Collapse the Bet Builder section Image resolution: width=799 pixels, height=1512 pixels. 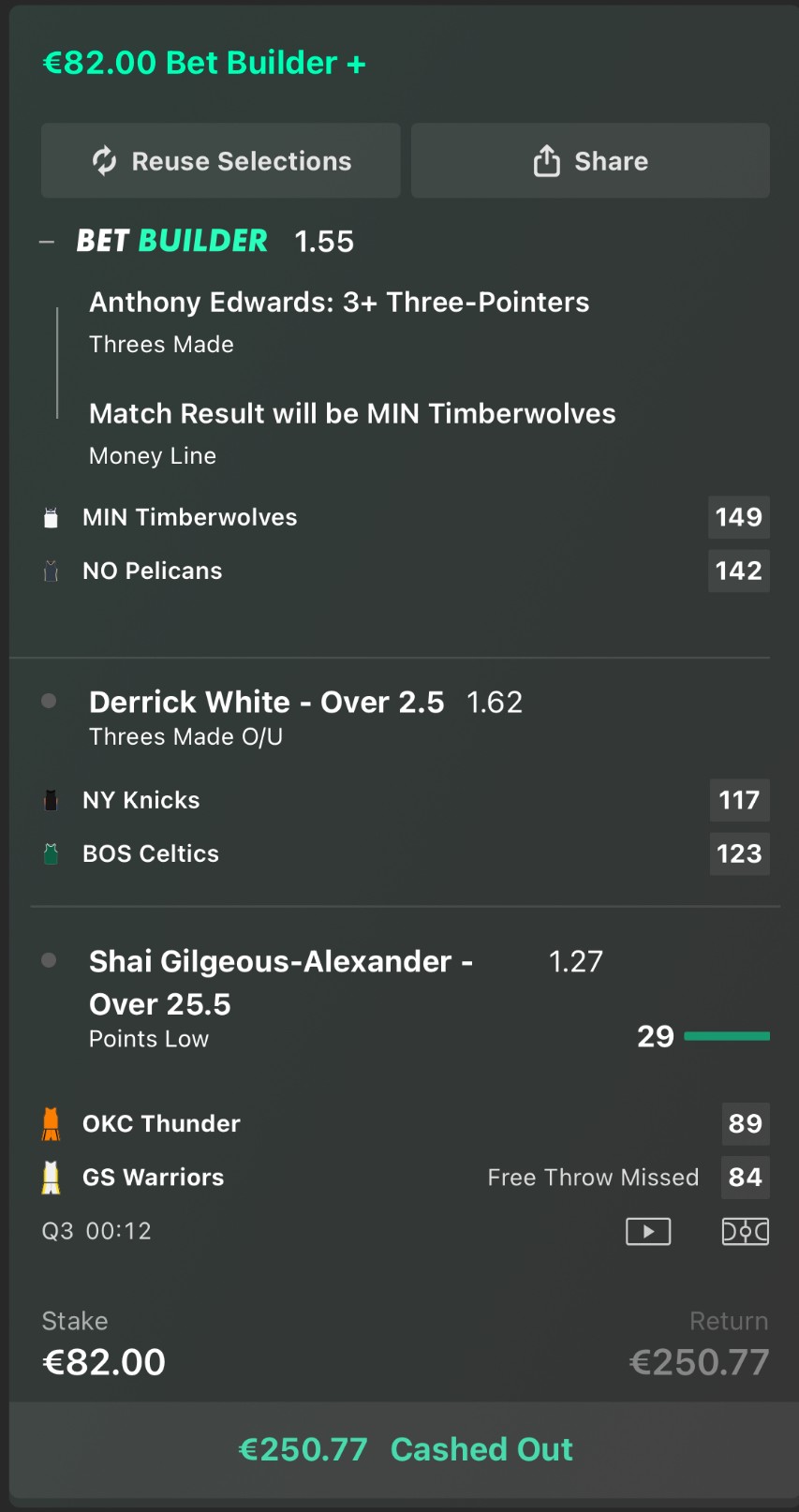47,242
